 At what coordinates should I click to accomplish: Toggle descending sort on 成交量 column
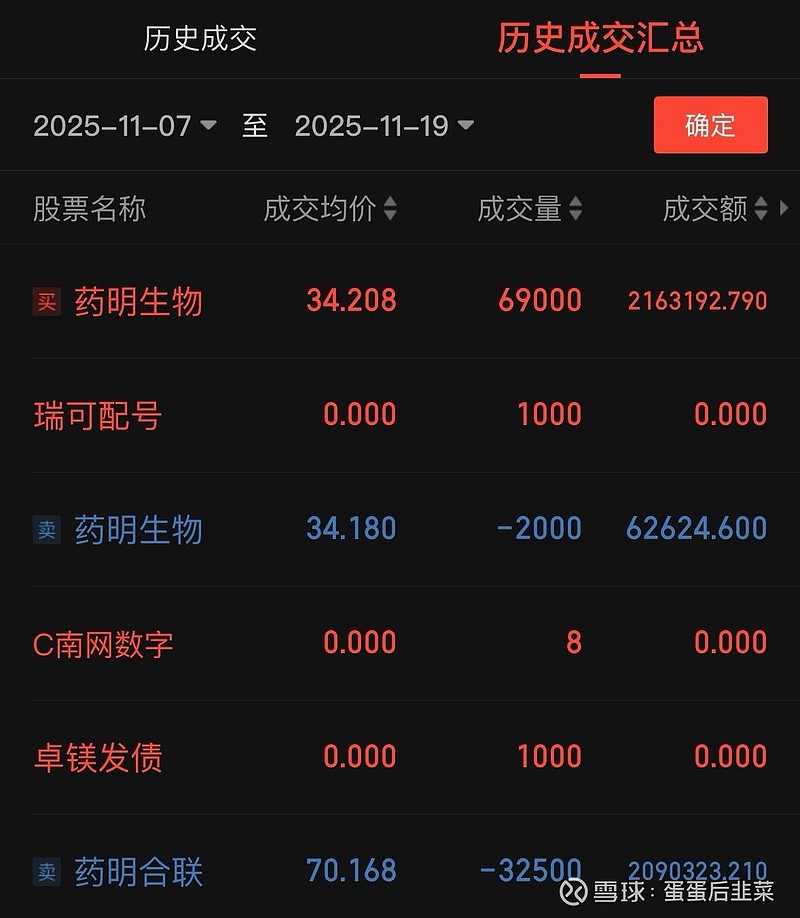click(575, 216)
